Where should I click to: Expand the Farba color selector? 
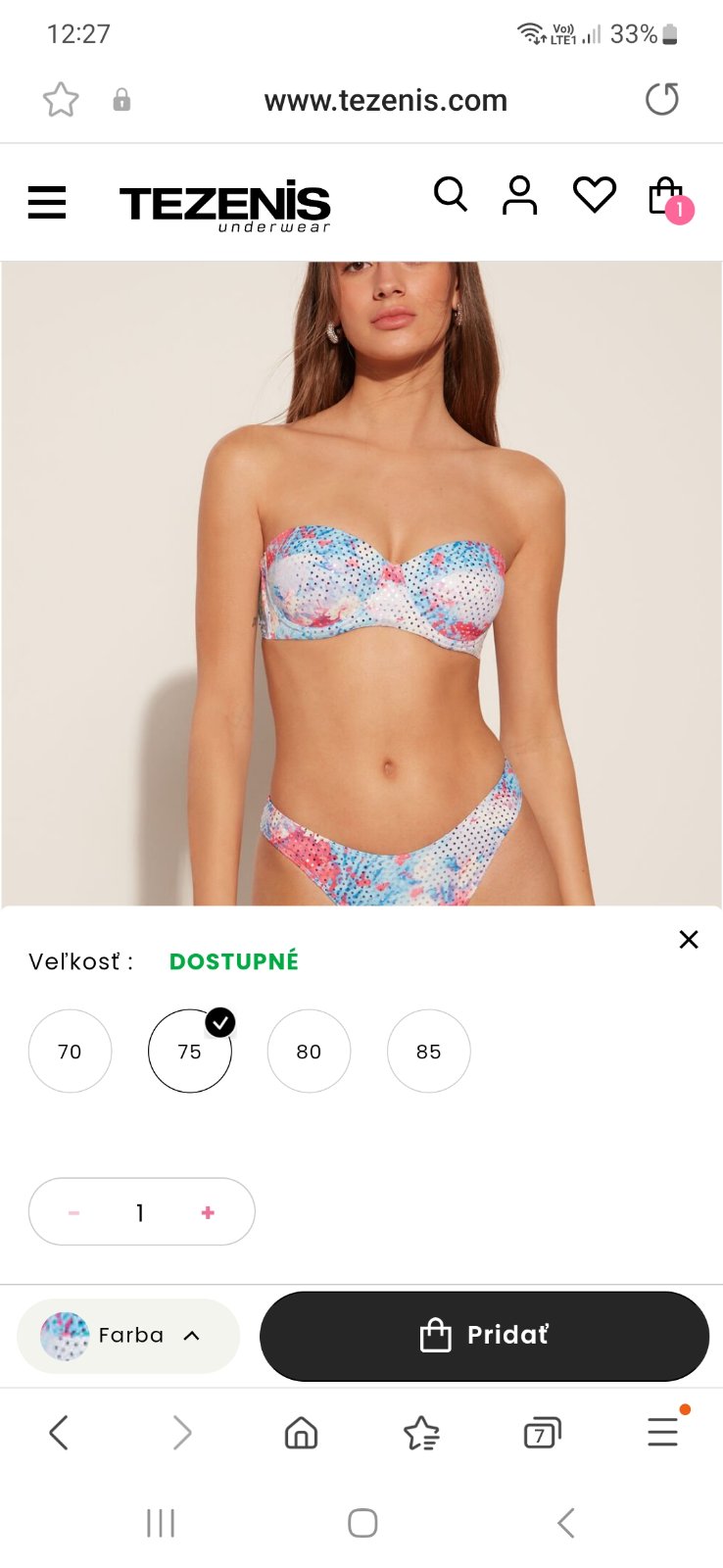pos(128,1336)
